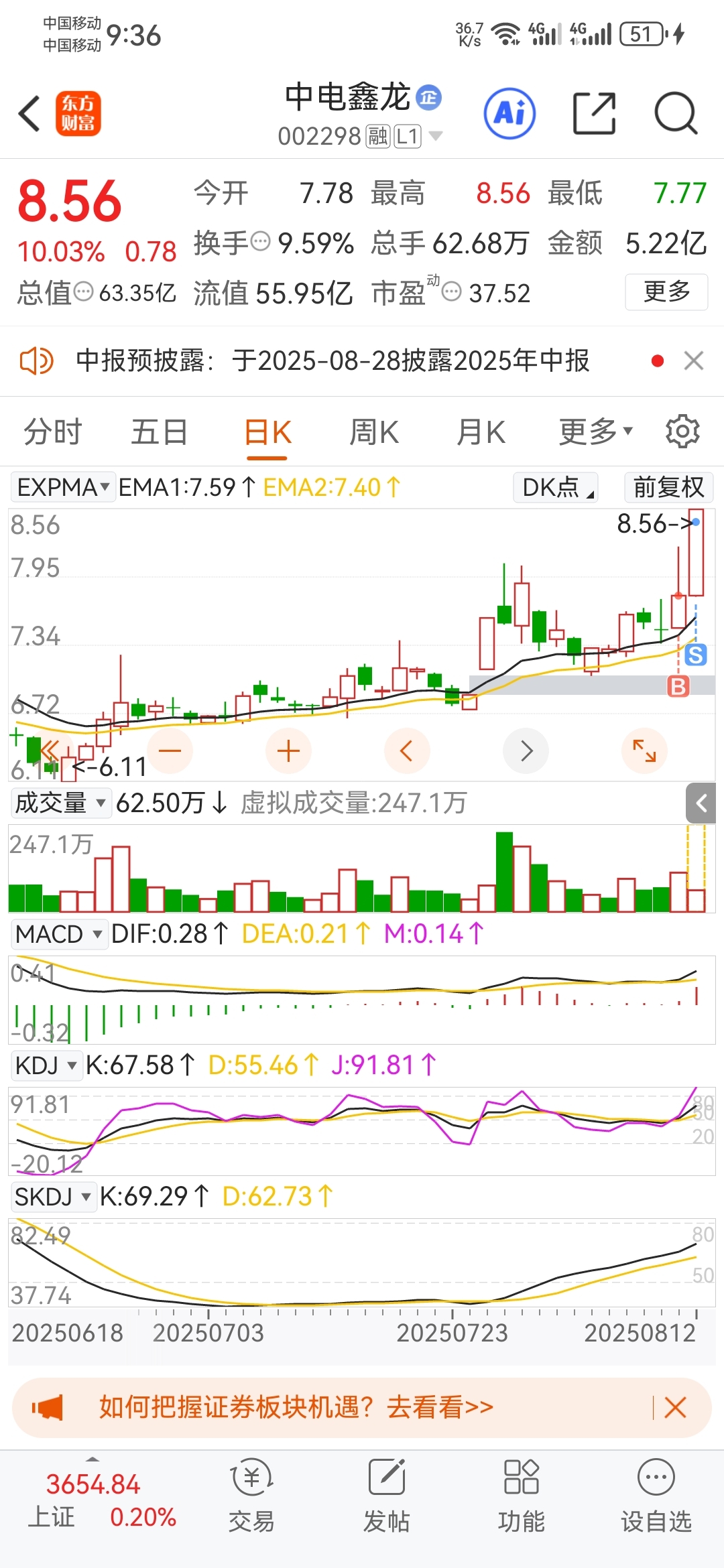Share this stock page
This screenshot has width=724, height=1568.
tap(595, 113)
